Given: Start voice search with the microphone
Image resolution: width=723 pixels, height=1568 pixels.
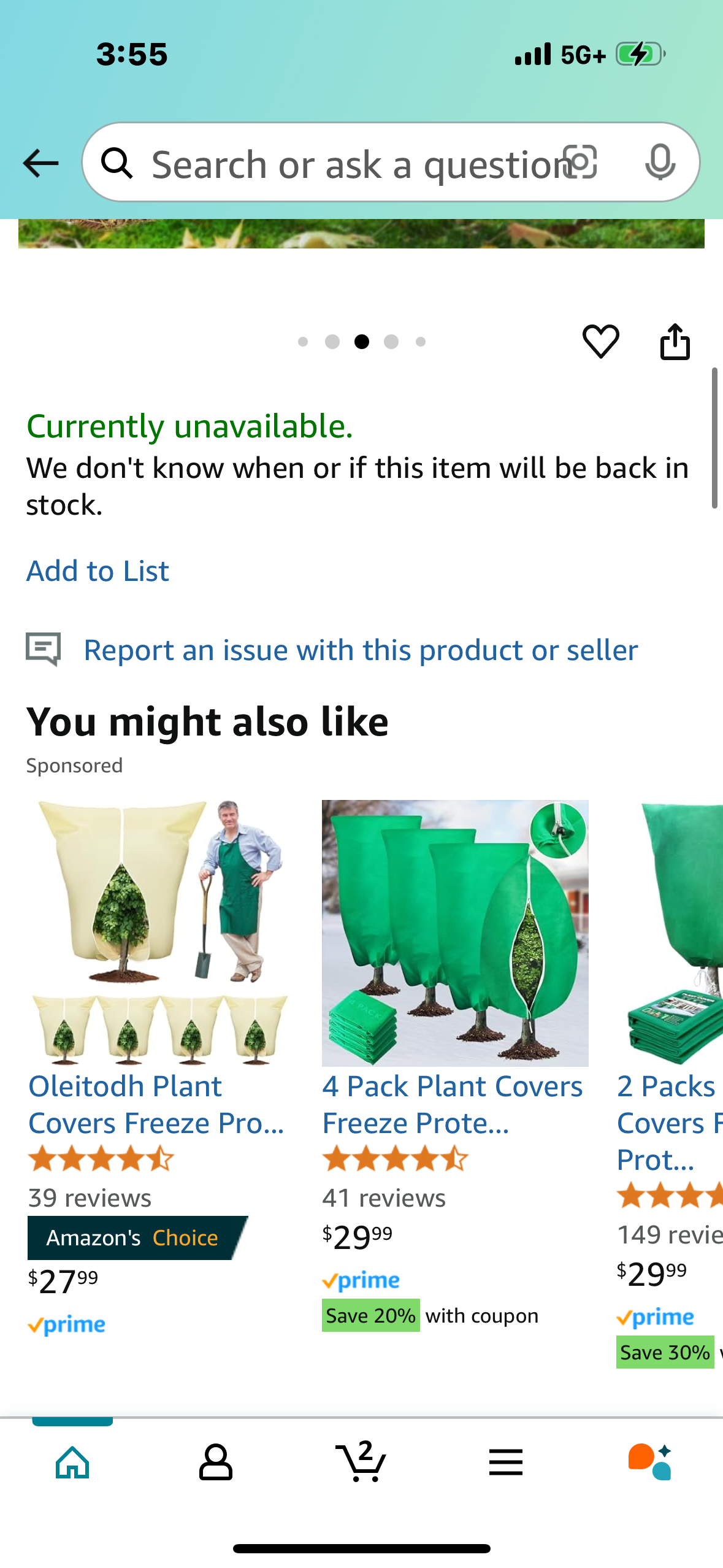Looking at the screenshot, I should [x=660, y=163].
